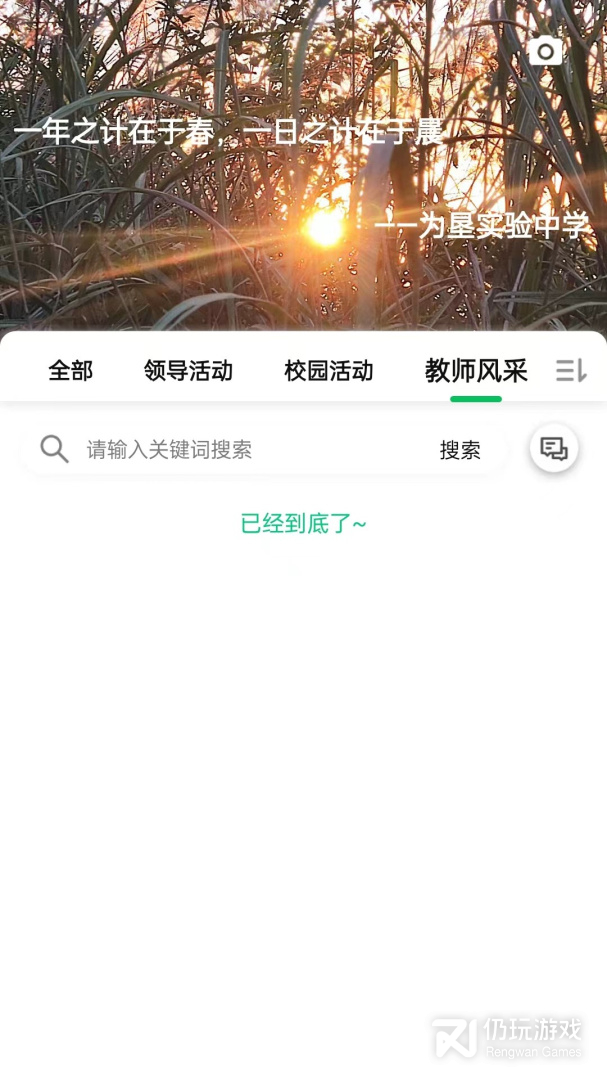Select the 校园活动 tab

[329, 371]
